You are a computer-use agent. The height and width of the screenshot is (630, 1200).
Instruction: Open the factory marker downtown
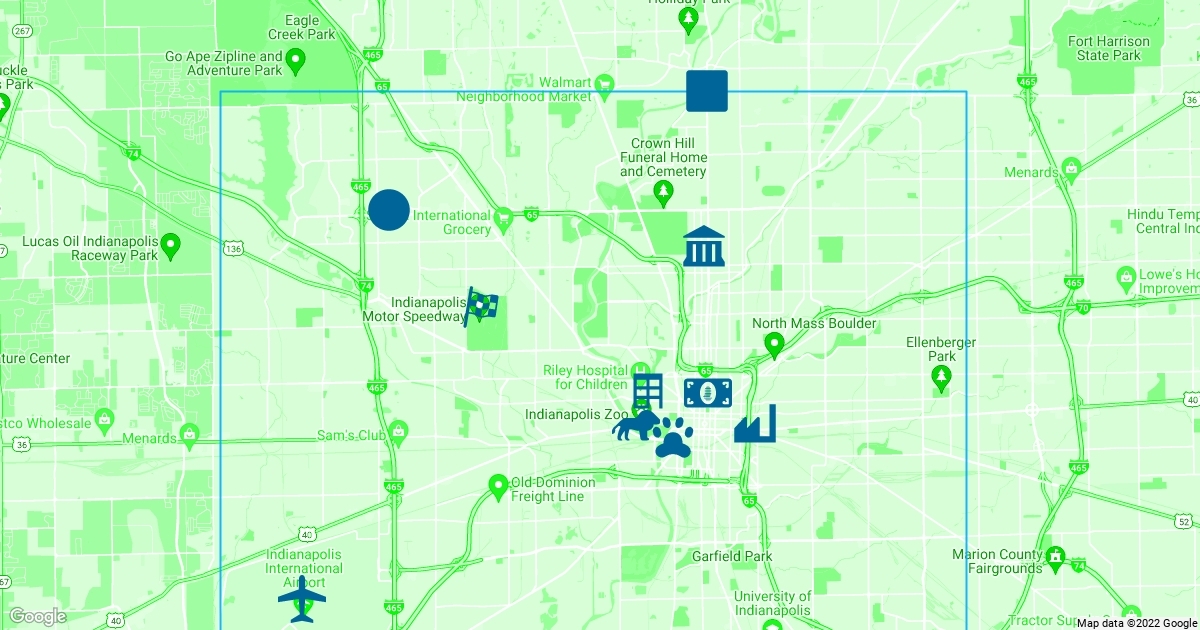755,424
